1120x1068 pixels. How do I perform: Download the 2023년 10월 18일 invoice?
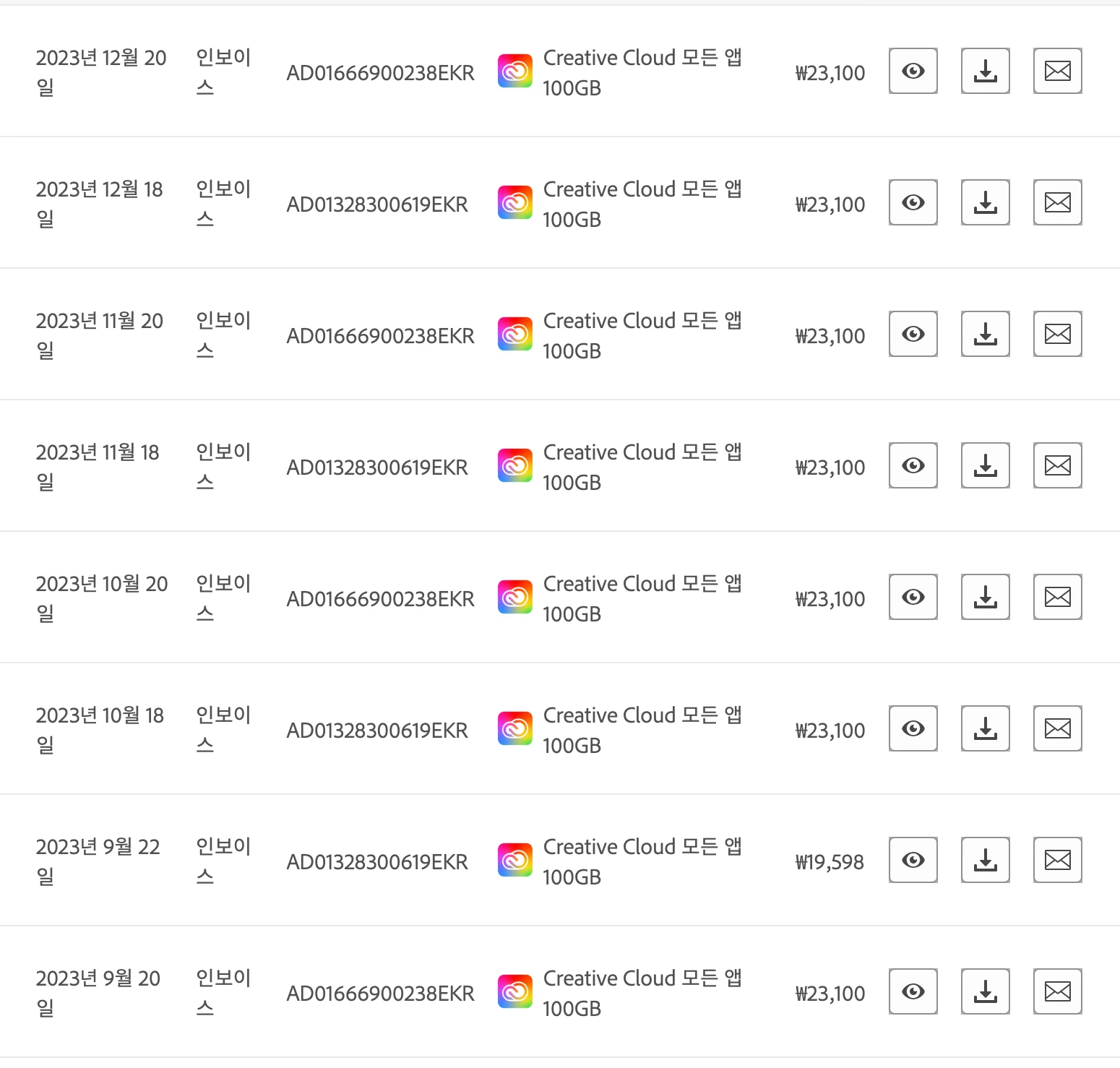pyautogui.click(x=985, y=728)
